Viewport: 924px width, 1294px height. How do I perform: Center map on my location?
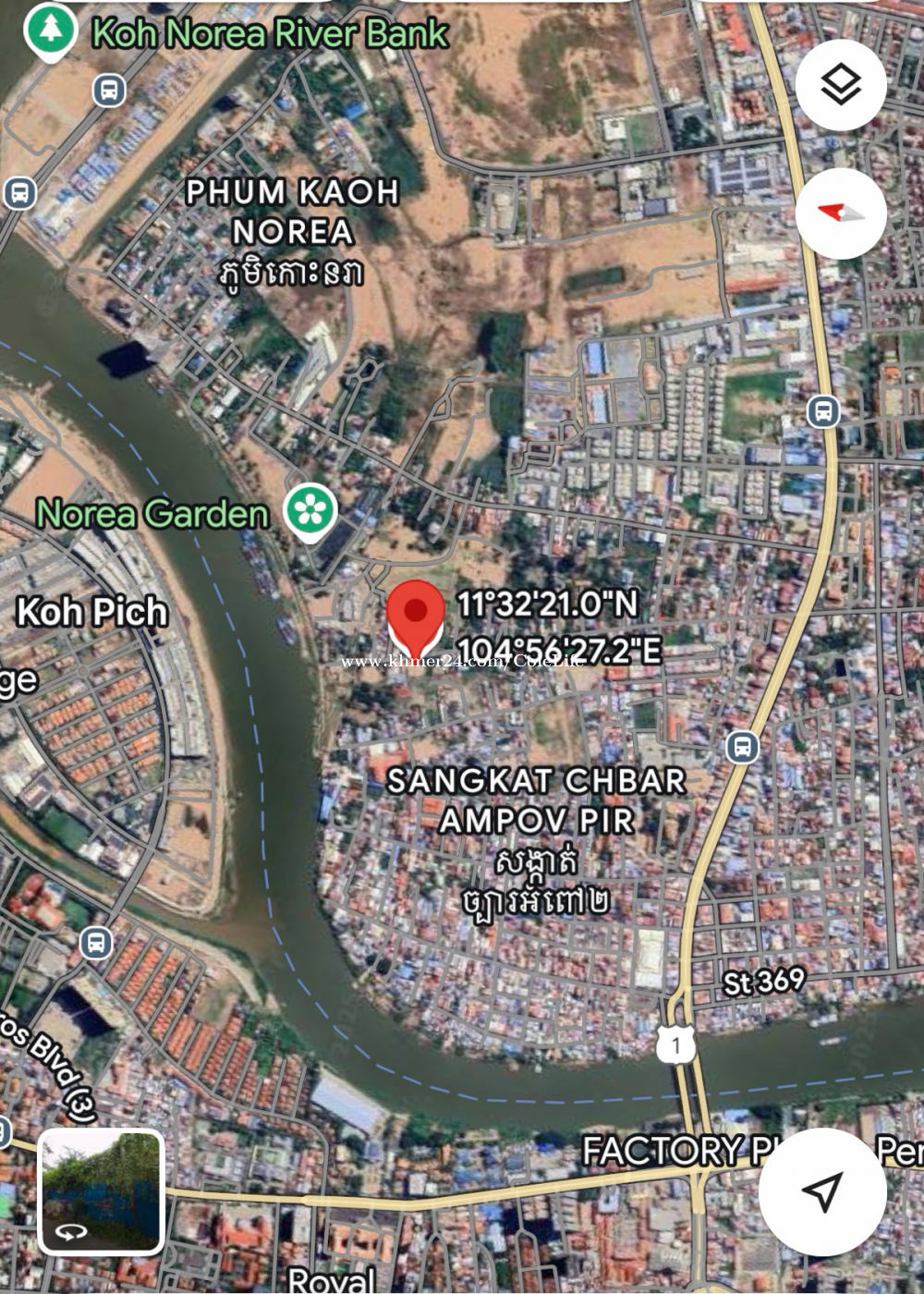[821, 1191]
